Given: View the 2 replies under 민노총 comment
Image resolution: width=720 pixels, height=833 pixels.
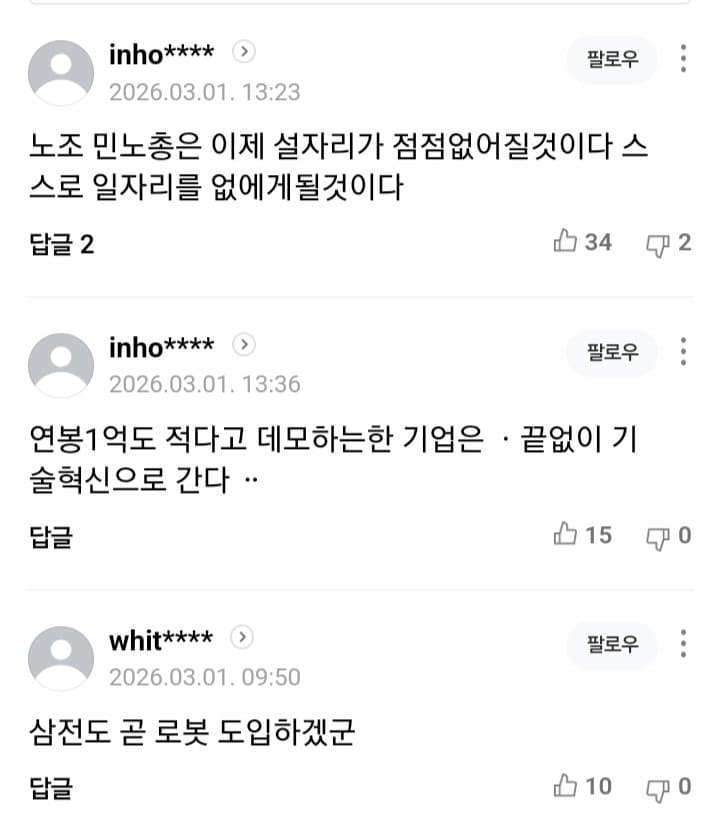Looking at the screenshot, I should [x=61, y=243].
